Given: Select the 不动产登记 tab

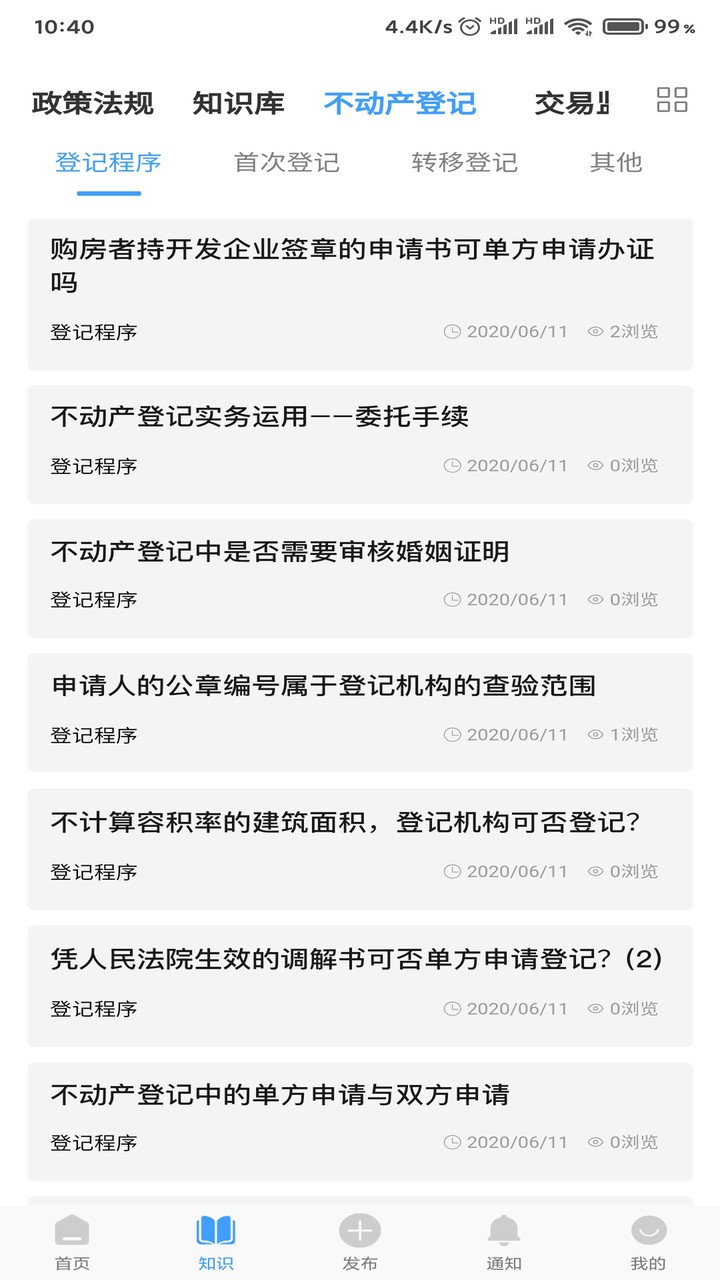Looking at the screenshot, I should [x=400, y=103].
